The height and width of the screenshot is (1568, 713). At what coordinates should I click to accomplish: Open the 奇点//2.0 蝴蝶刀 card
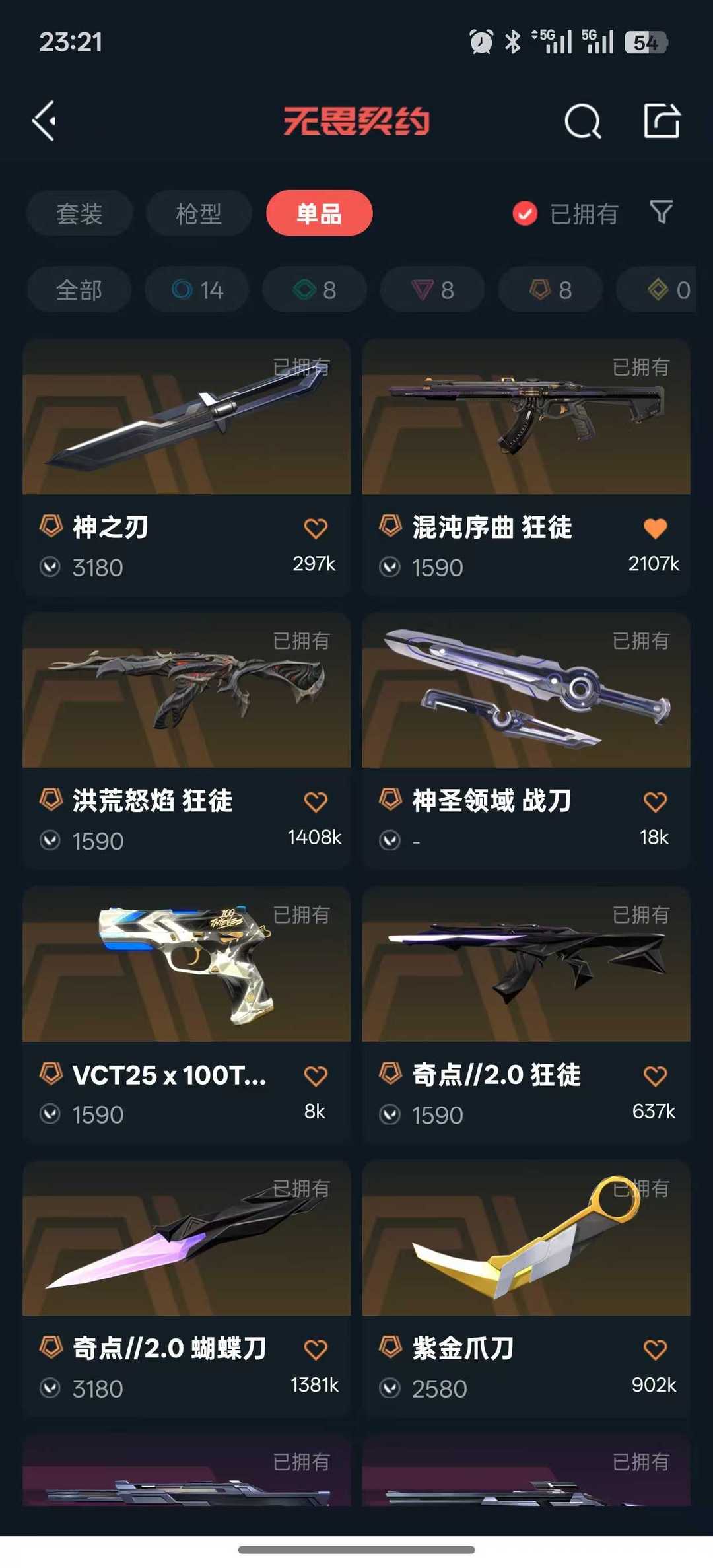(186, 1289)
